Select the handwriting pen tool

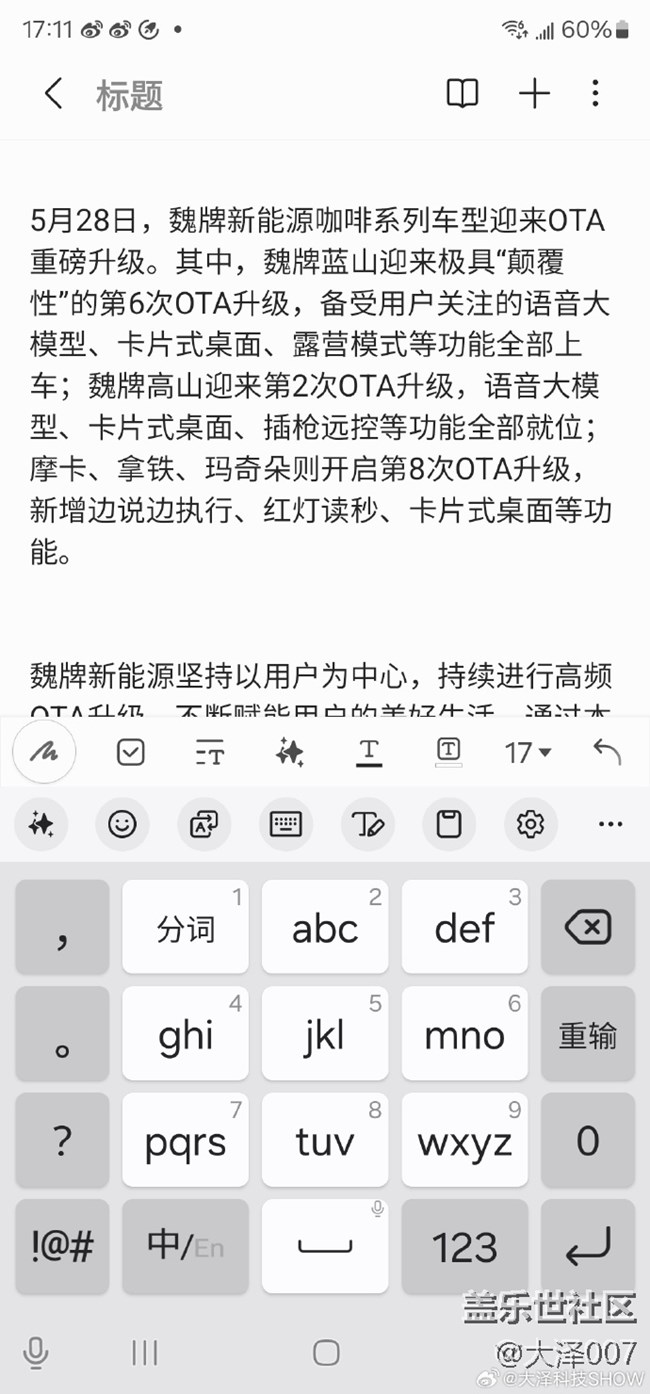click(44, 752)
